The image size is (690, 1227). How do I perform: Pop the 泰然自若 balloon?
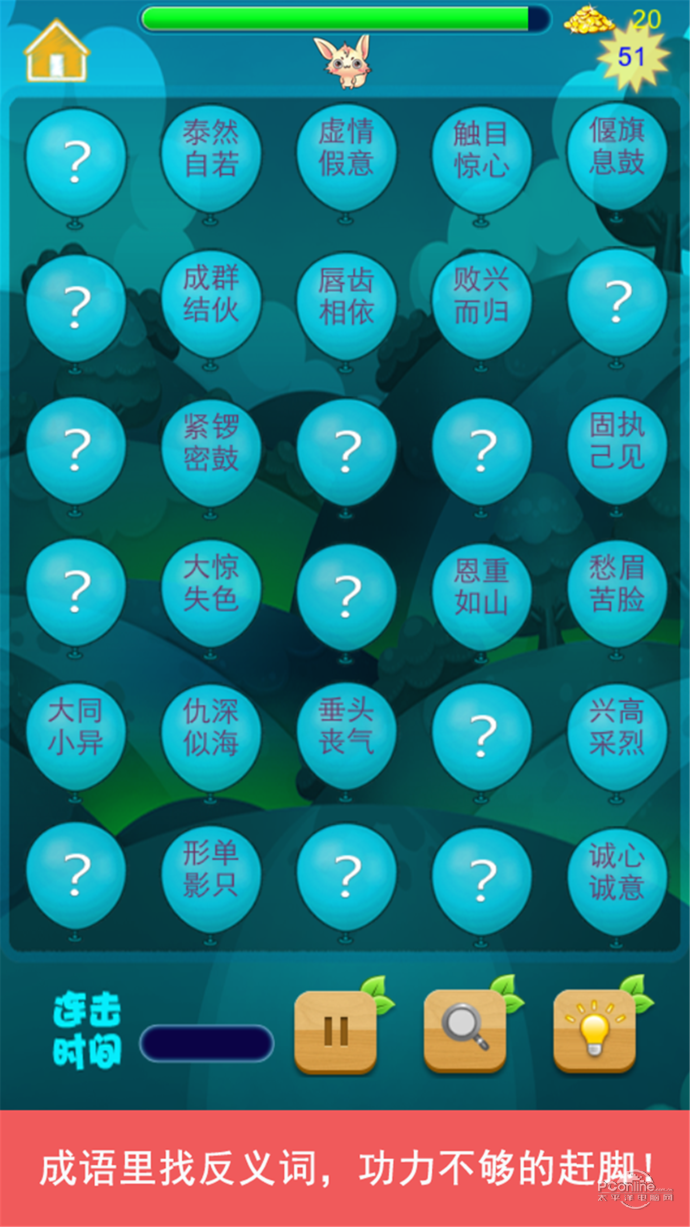click(x=211, y=150)
